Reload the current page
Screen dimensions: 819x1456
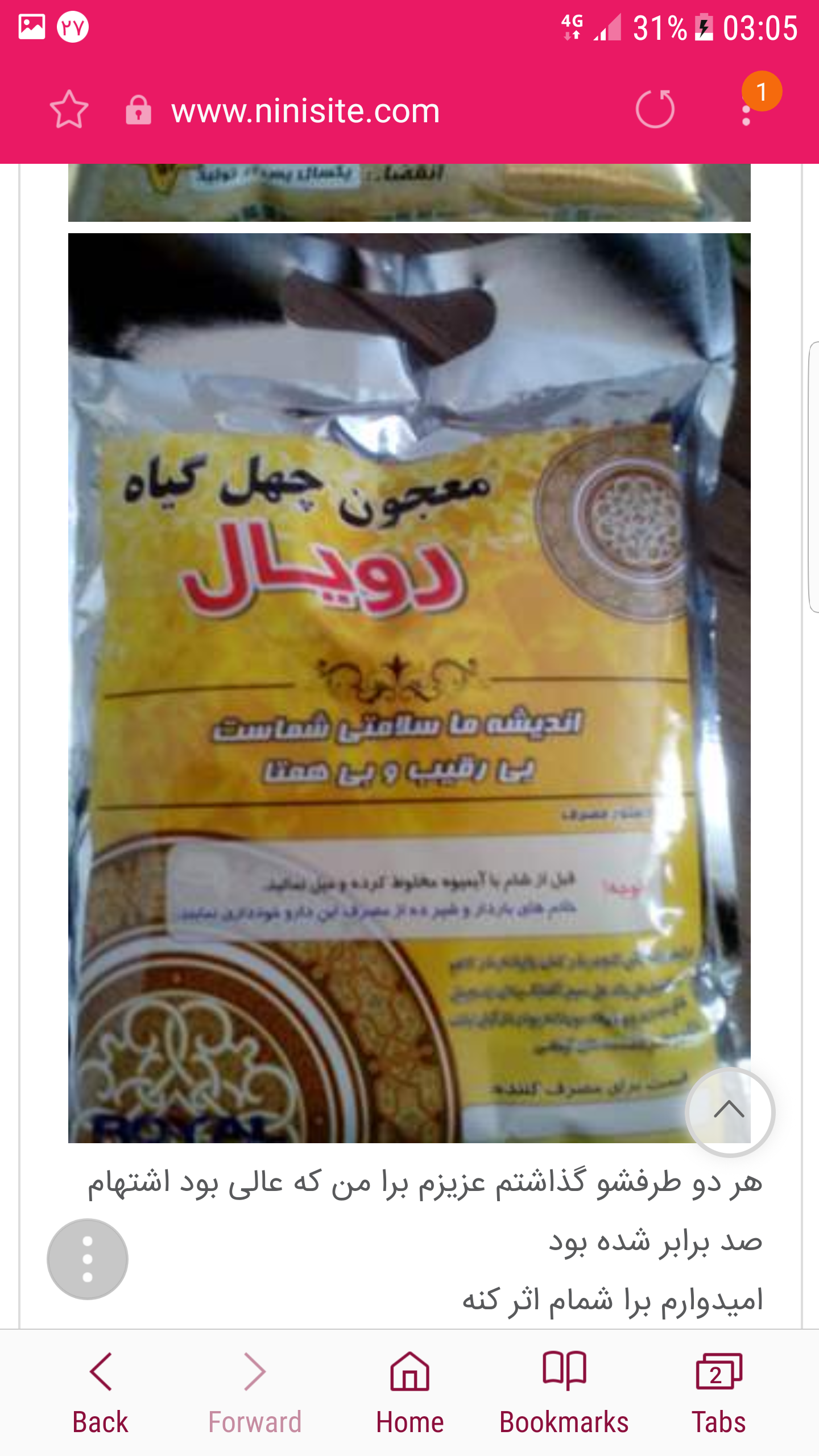pyautogui.click(x=655, y=109)
